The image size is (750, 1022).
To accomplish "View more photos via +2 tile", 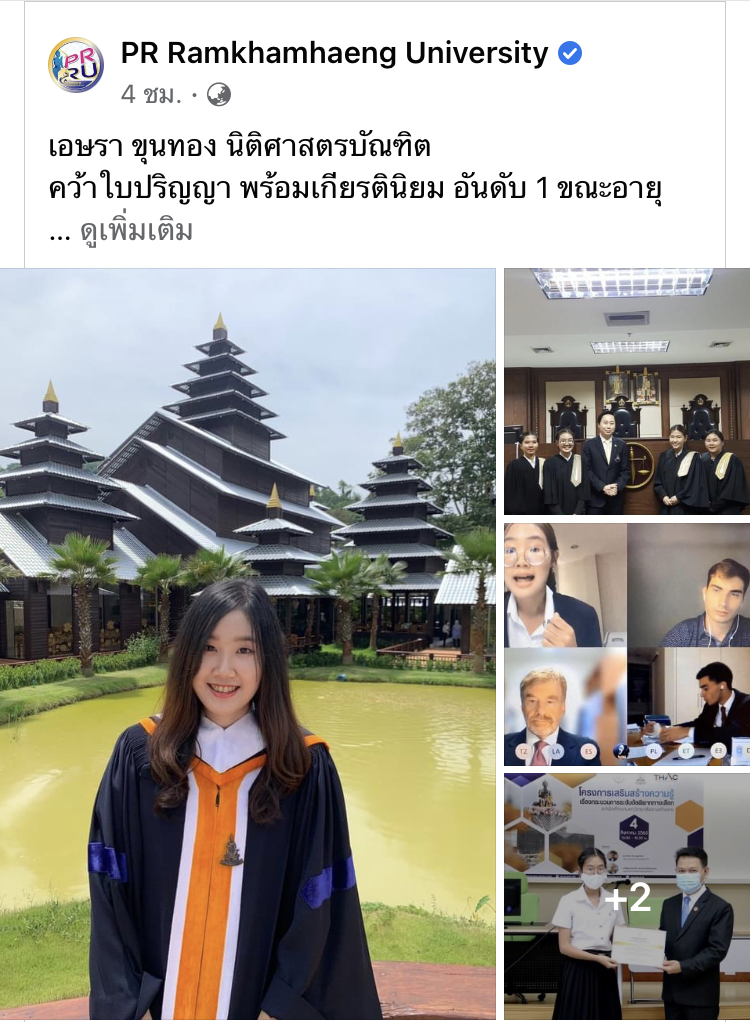I will (x=626, y=897).
